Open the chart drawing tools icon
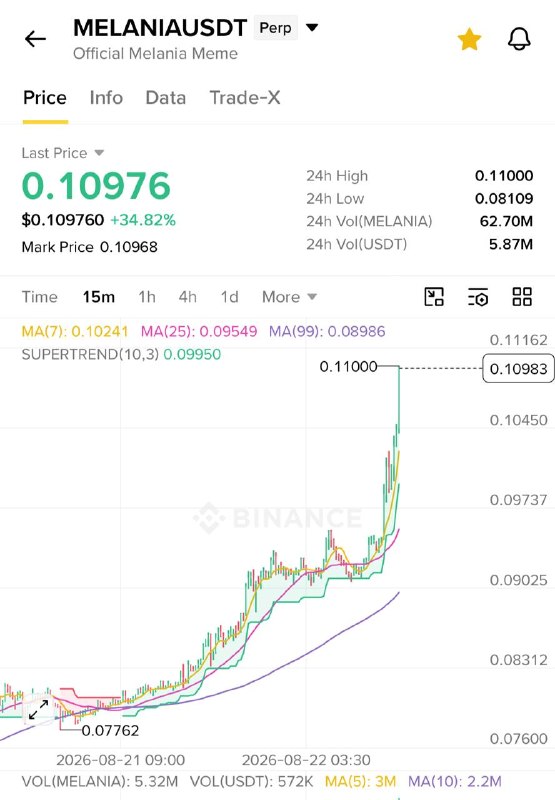The width and height of the screenshot is (555, 800). 434,296
